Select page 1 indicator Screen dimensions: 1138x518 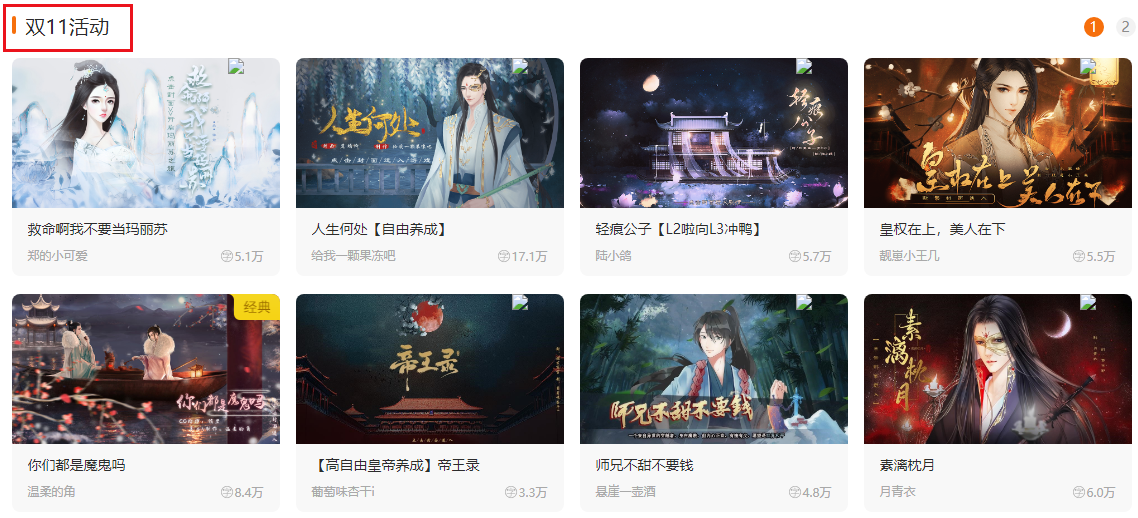coord(1094,27)
